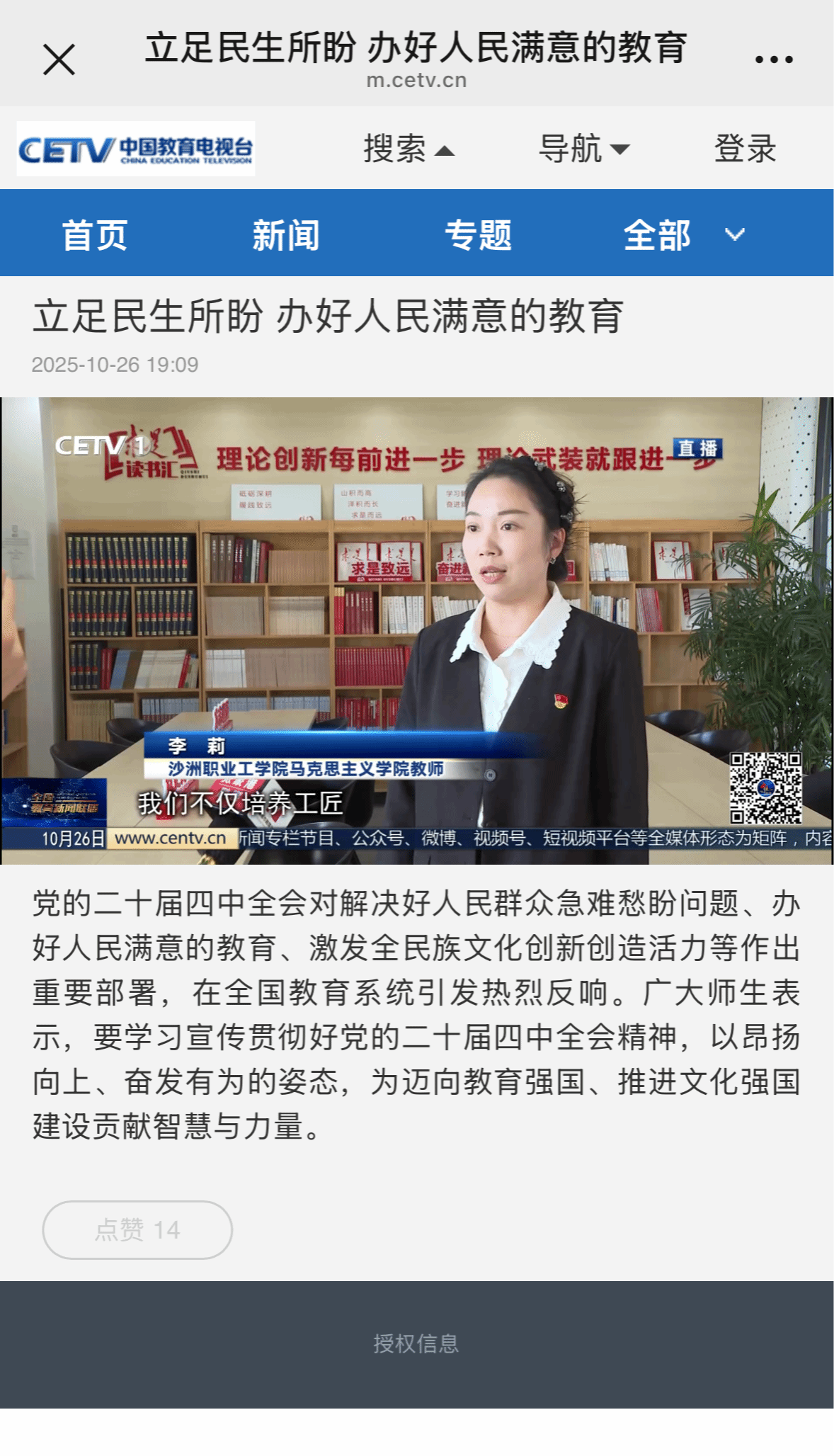Tap 登录 to log in
Screen dimensions: 834x1456
pyautogui.click(x=745, y=149)
